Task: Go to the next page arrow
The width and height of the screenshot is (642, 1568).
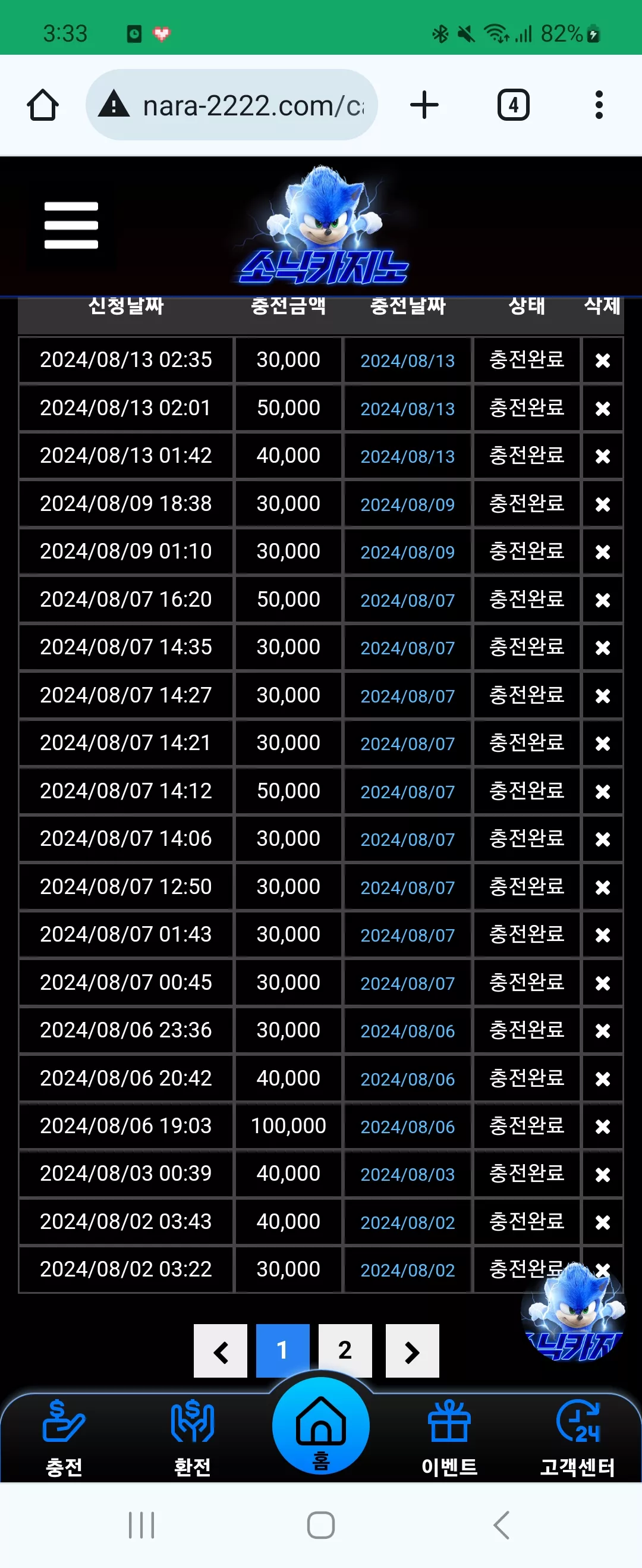Action: pyautogui.click(x=412, y=1351)
